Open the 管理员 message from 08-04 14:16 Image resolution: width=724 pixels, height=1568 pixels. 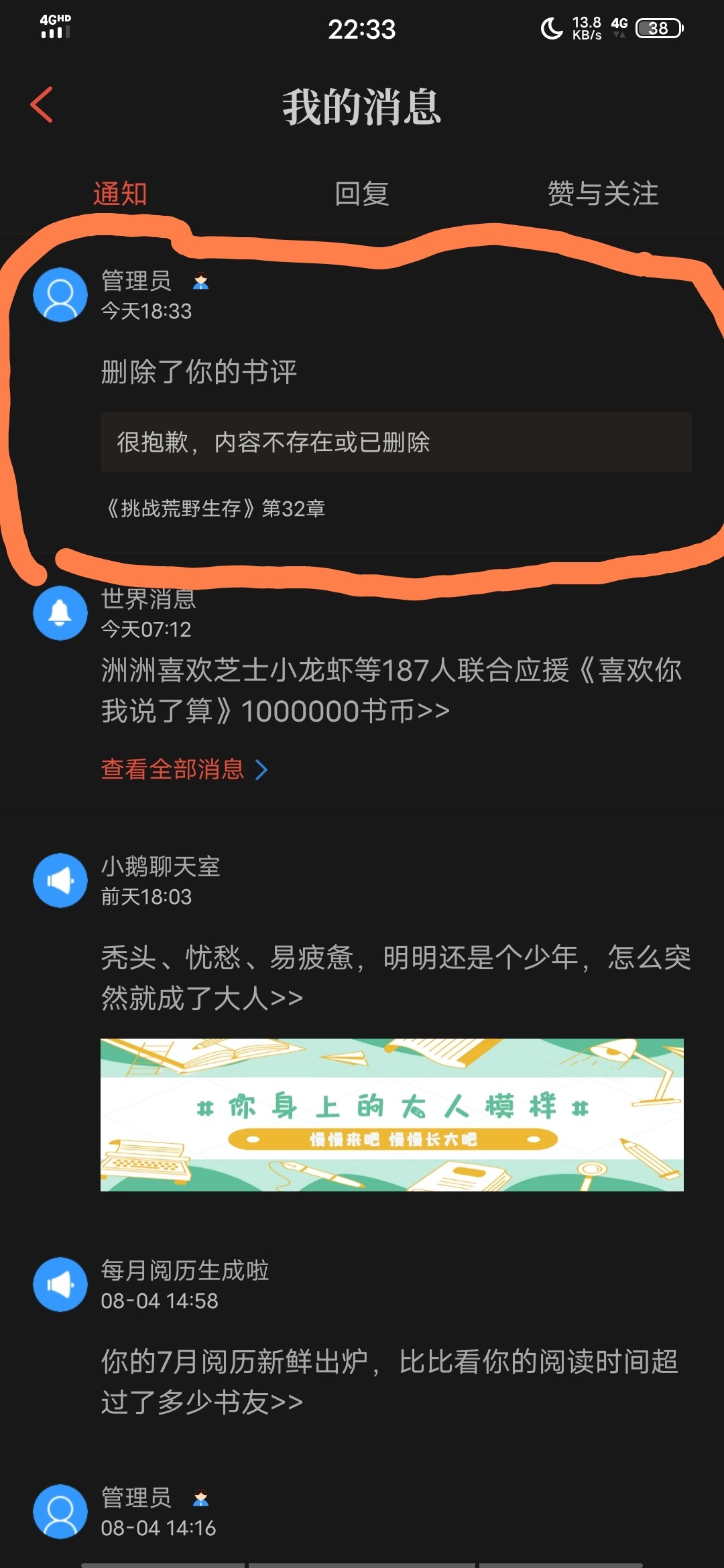(158, 1512)
